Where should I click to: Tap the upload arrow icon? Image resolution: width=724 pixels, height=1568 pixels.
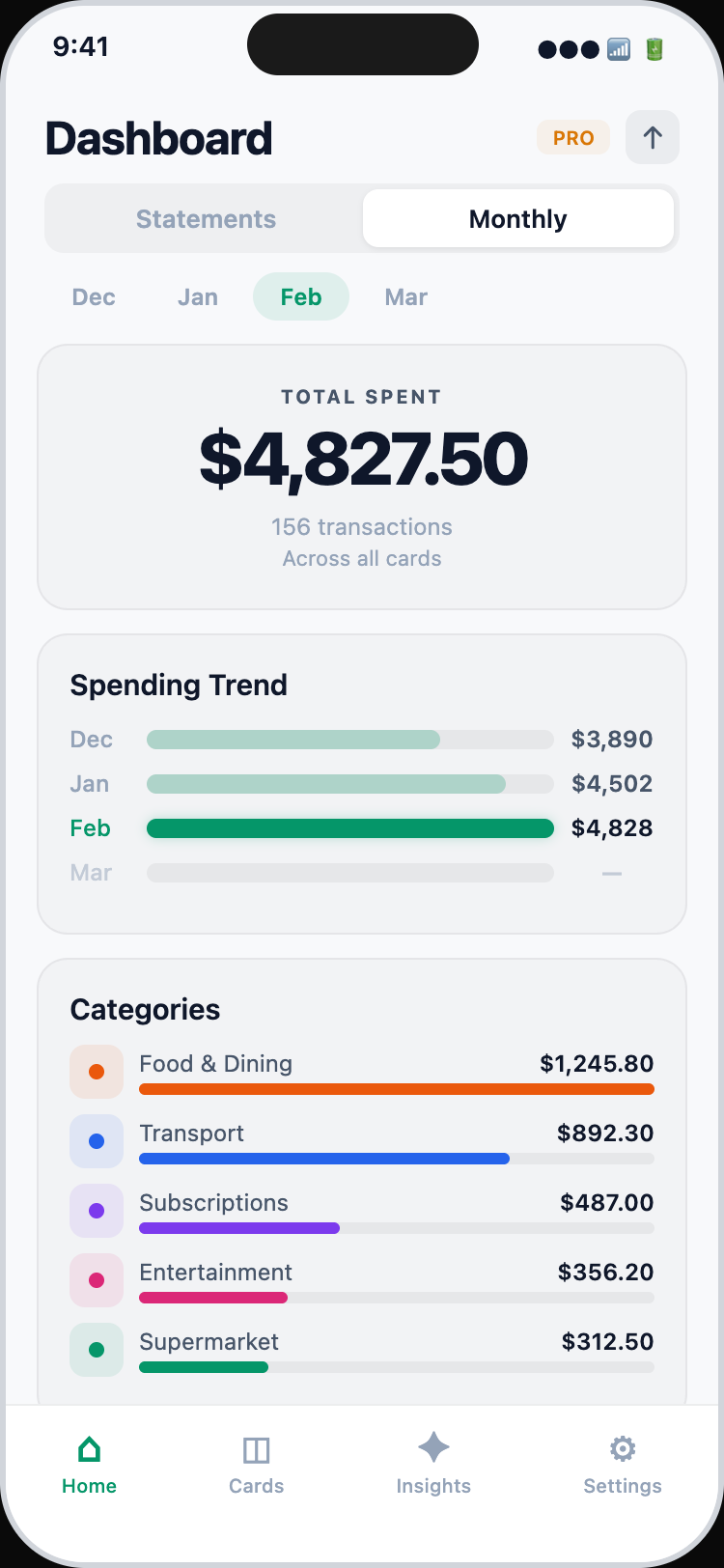click(653, 137)
